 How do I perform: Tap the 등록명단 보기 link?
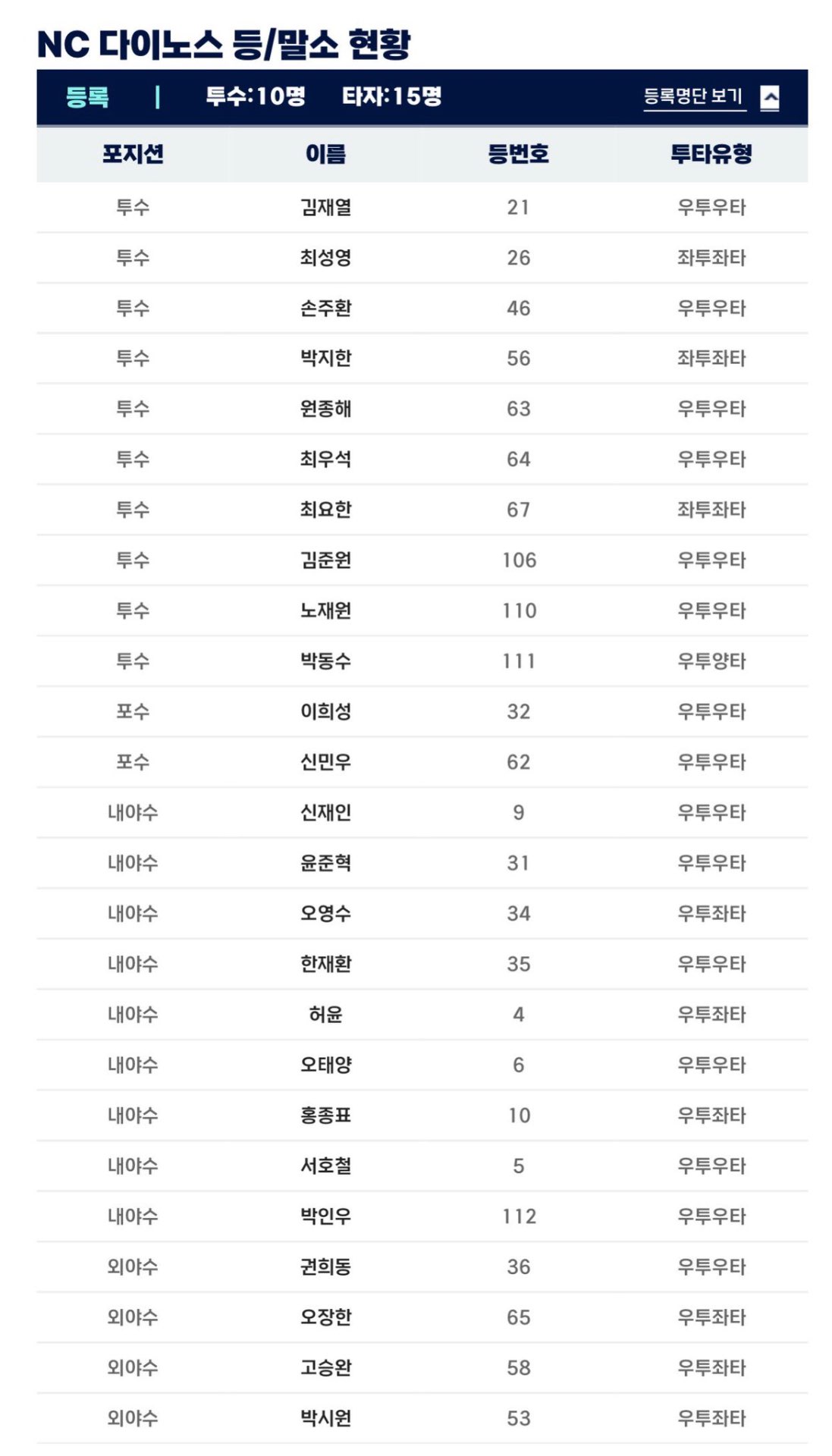[694, 96]
